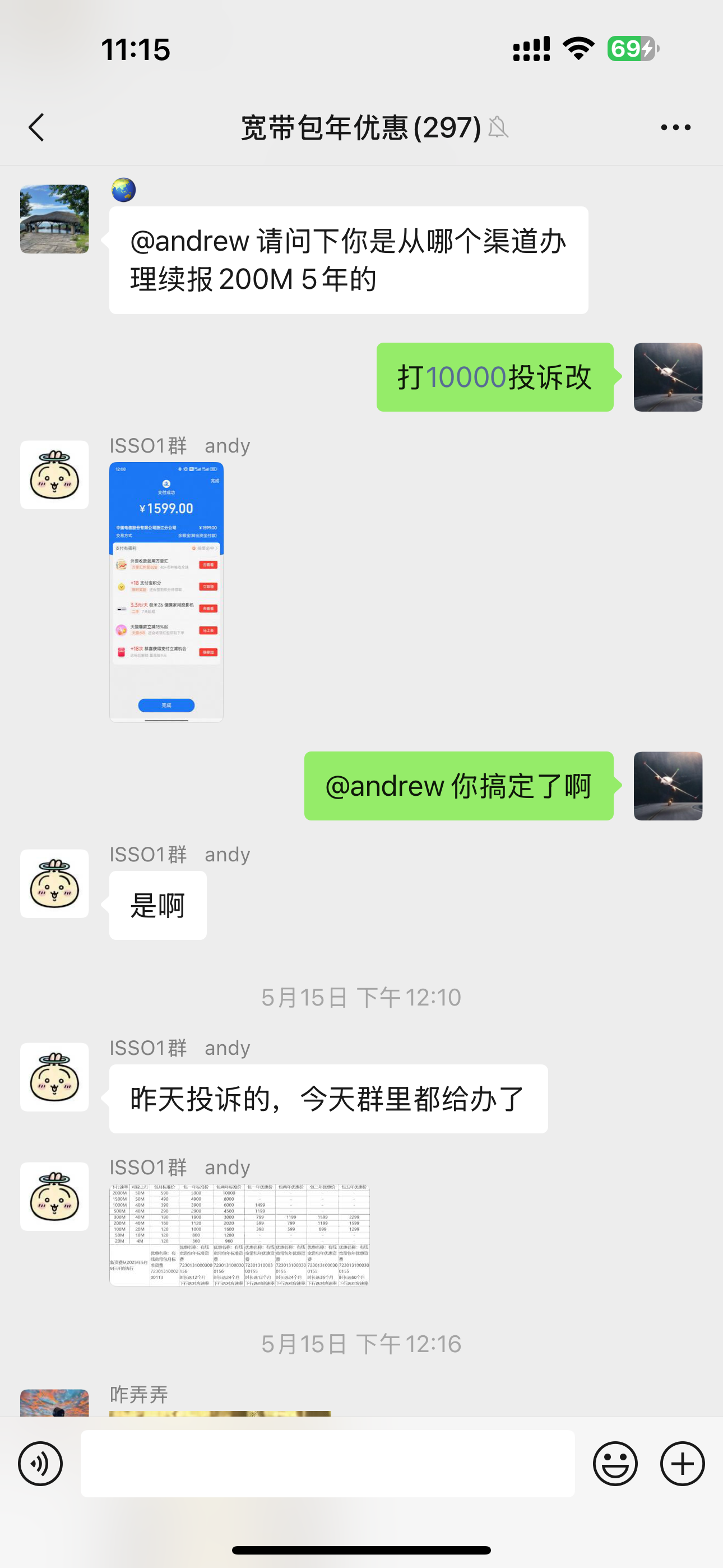Open the pavilion-photo avatar's profile
This screenshot has width=723, height=1568.
(54, 219)
